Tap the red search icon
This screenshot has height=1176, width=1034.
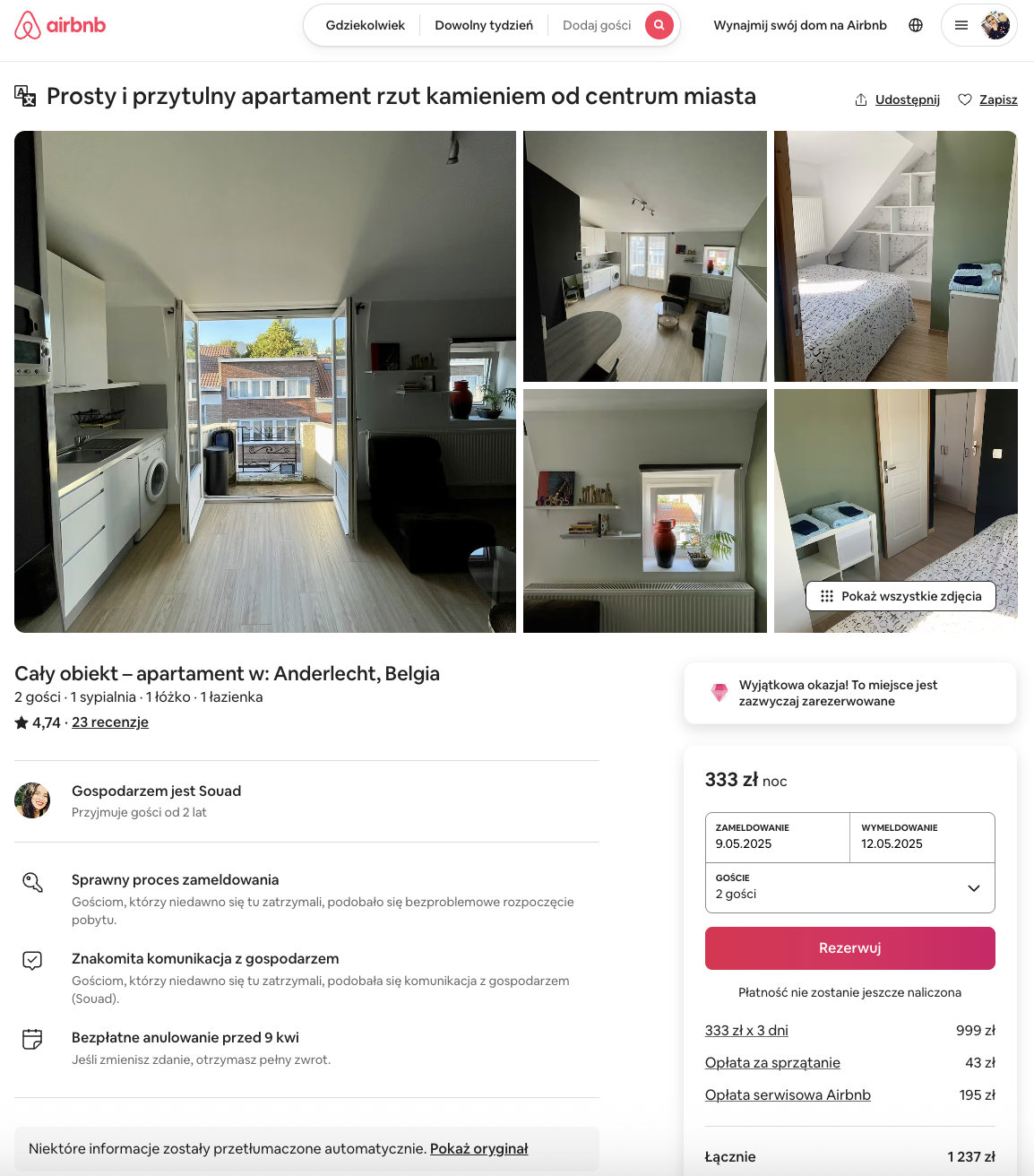659,25
